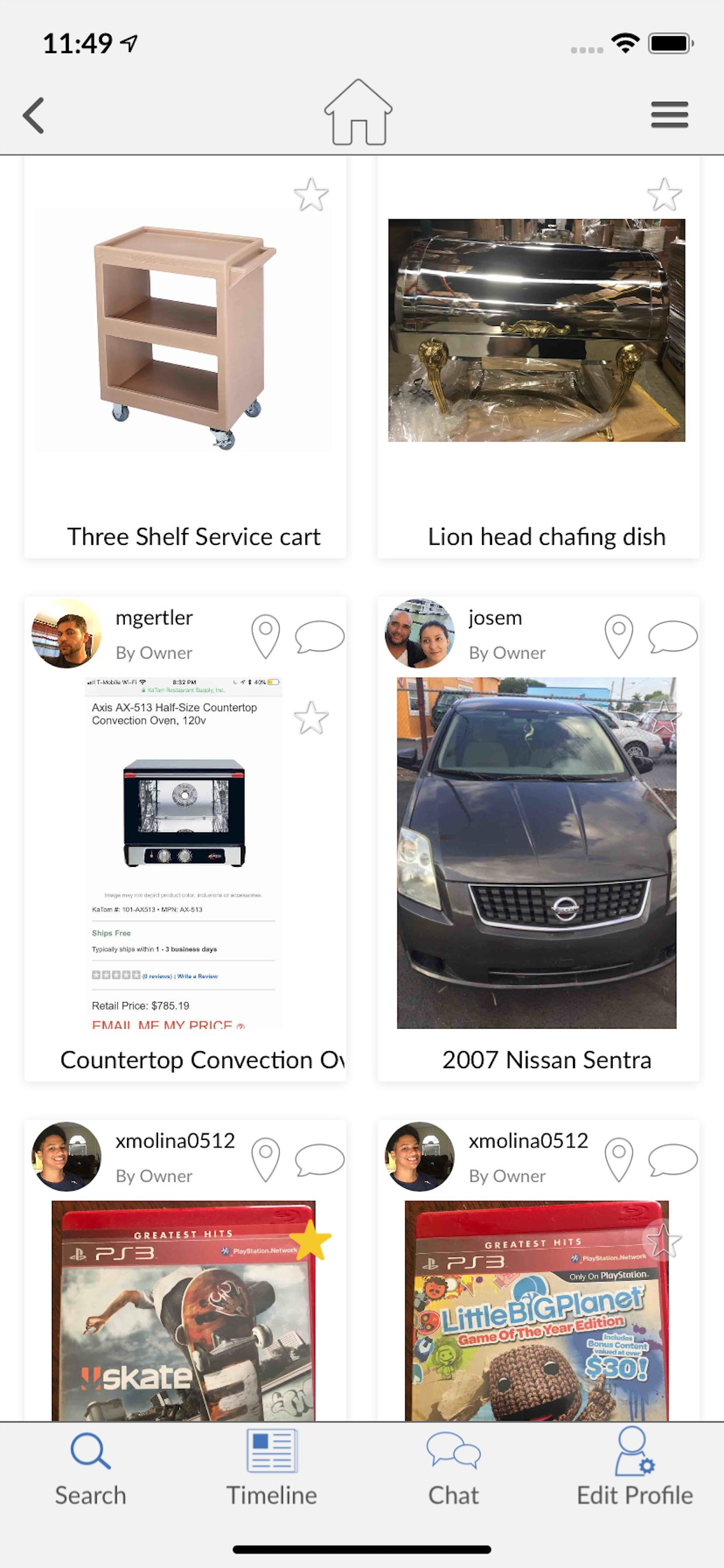Favorite the Countertop Convection Oven

311,717
